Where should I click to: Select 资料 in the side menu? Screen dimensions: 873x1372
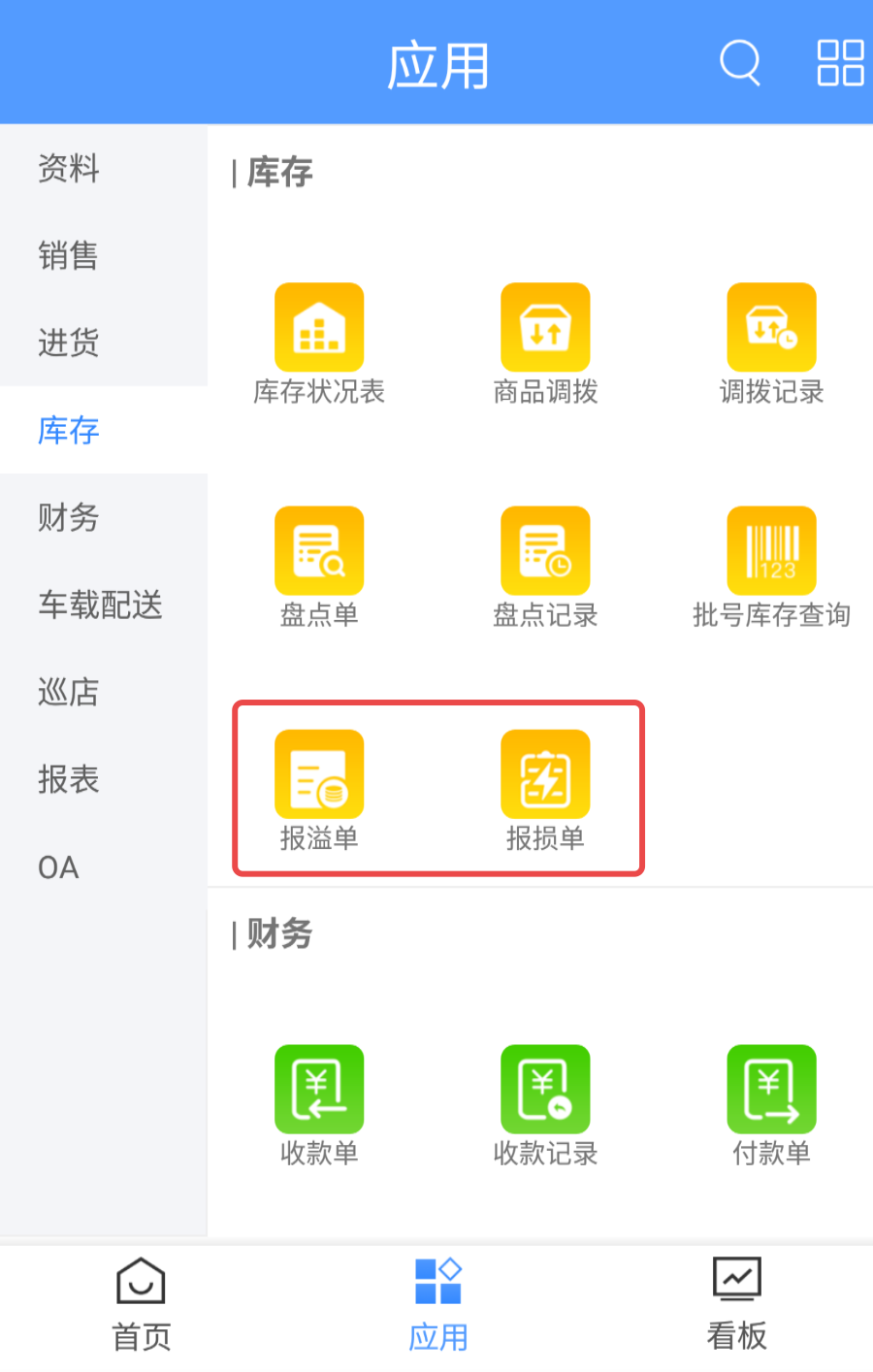click(x=68, y=169)
